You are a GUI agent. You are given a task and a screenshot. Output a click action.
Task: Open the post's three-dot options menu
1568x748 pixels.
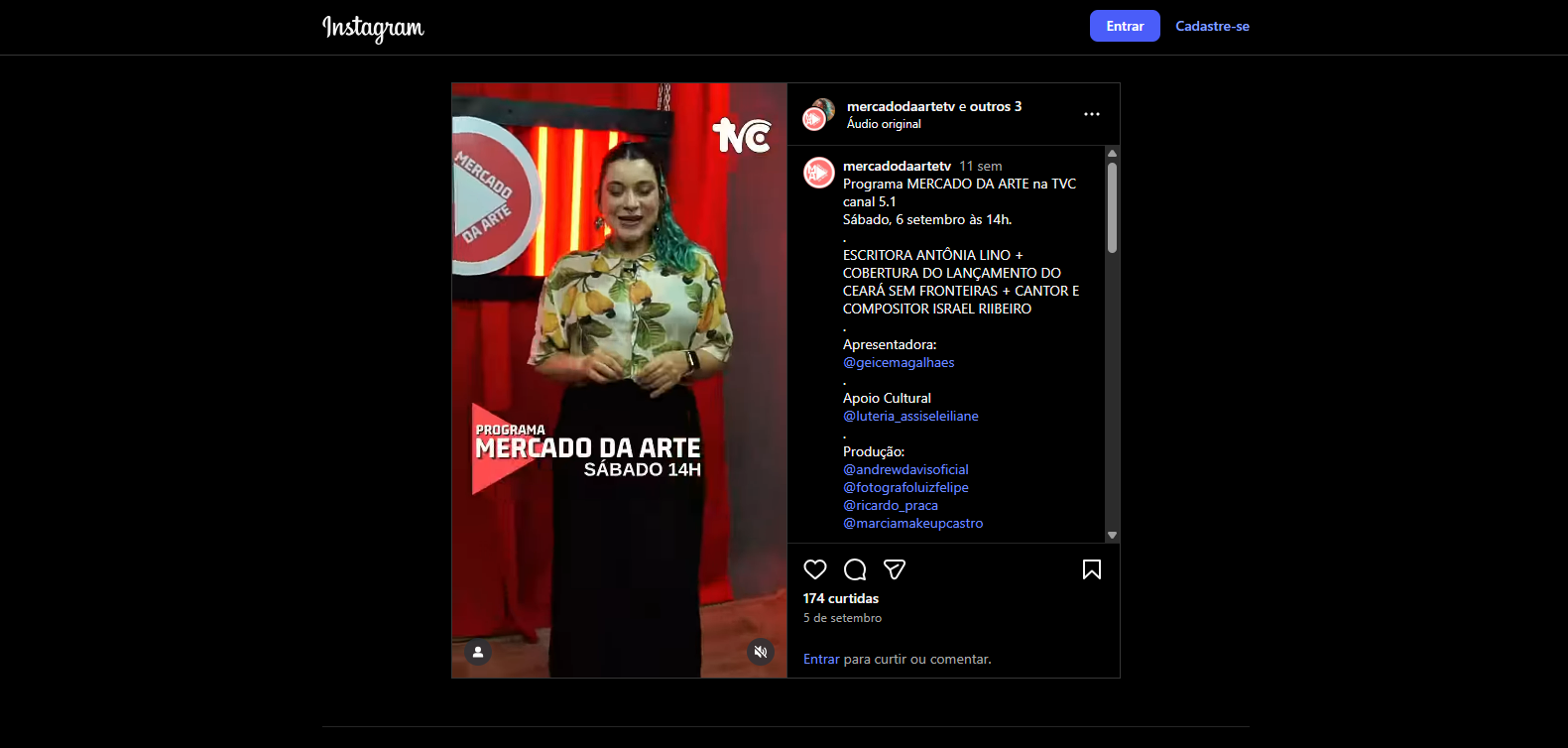coord(1091,114)
